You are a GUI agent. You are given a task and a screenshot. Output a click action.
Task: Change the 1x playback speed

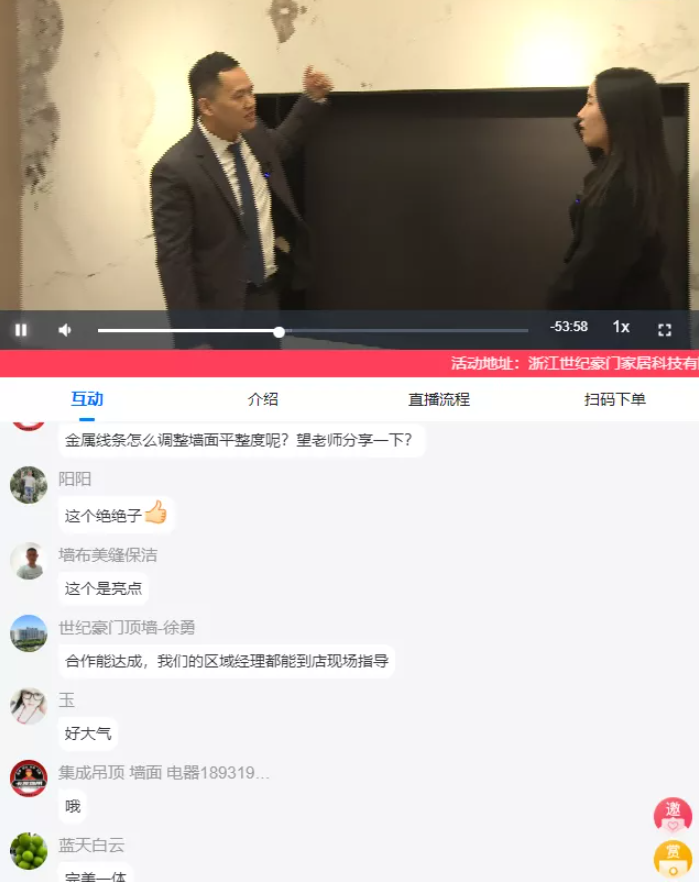click(621, 327)
